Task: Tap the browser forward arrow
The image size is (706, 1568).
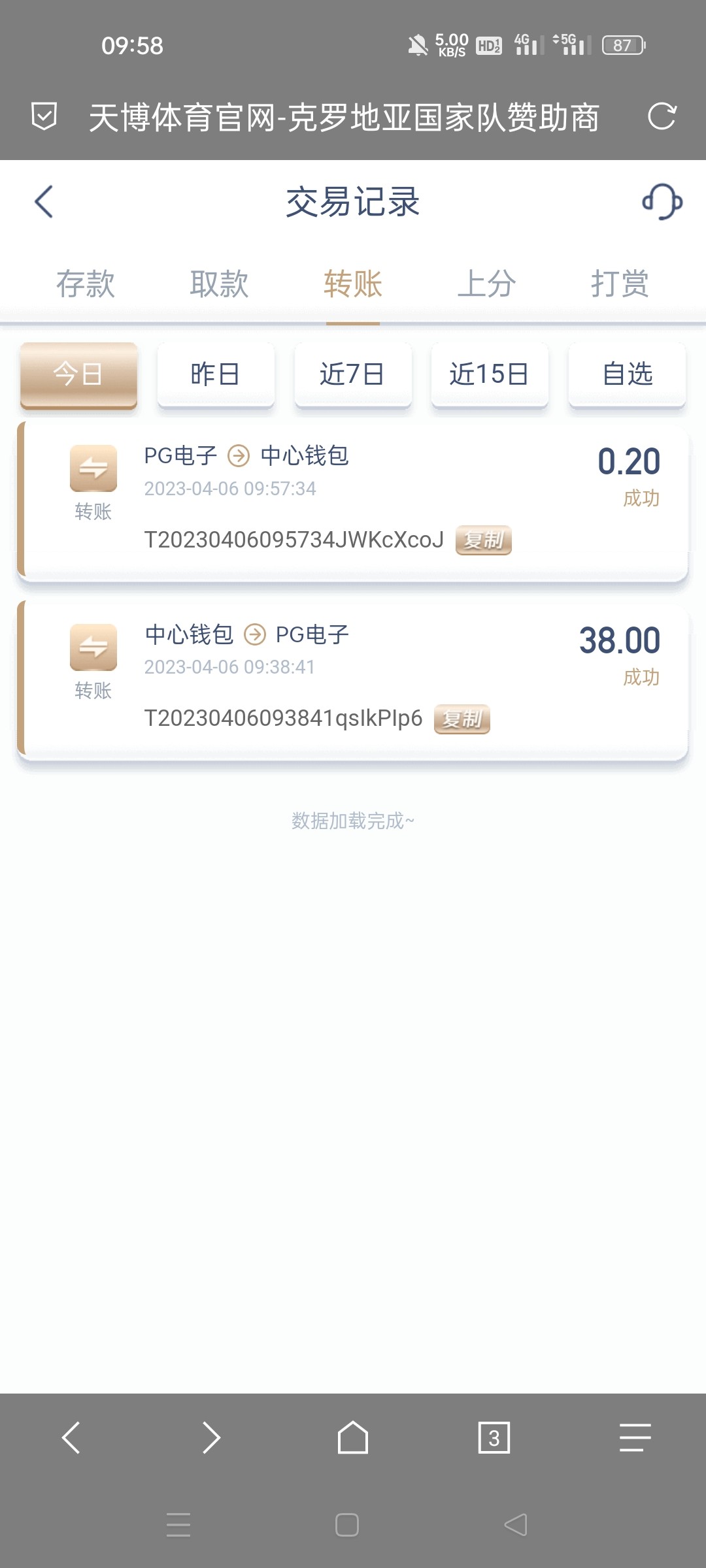Action: pyautogui.click(x=211, y=1437)
